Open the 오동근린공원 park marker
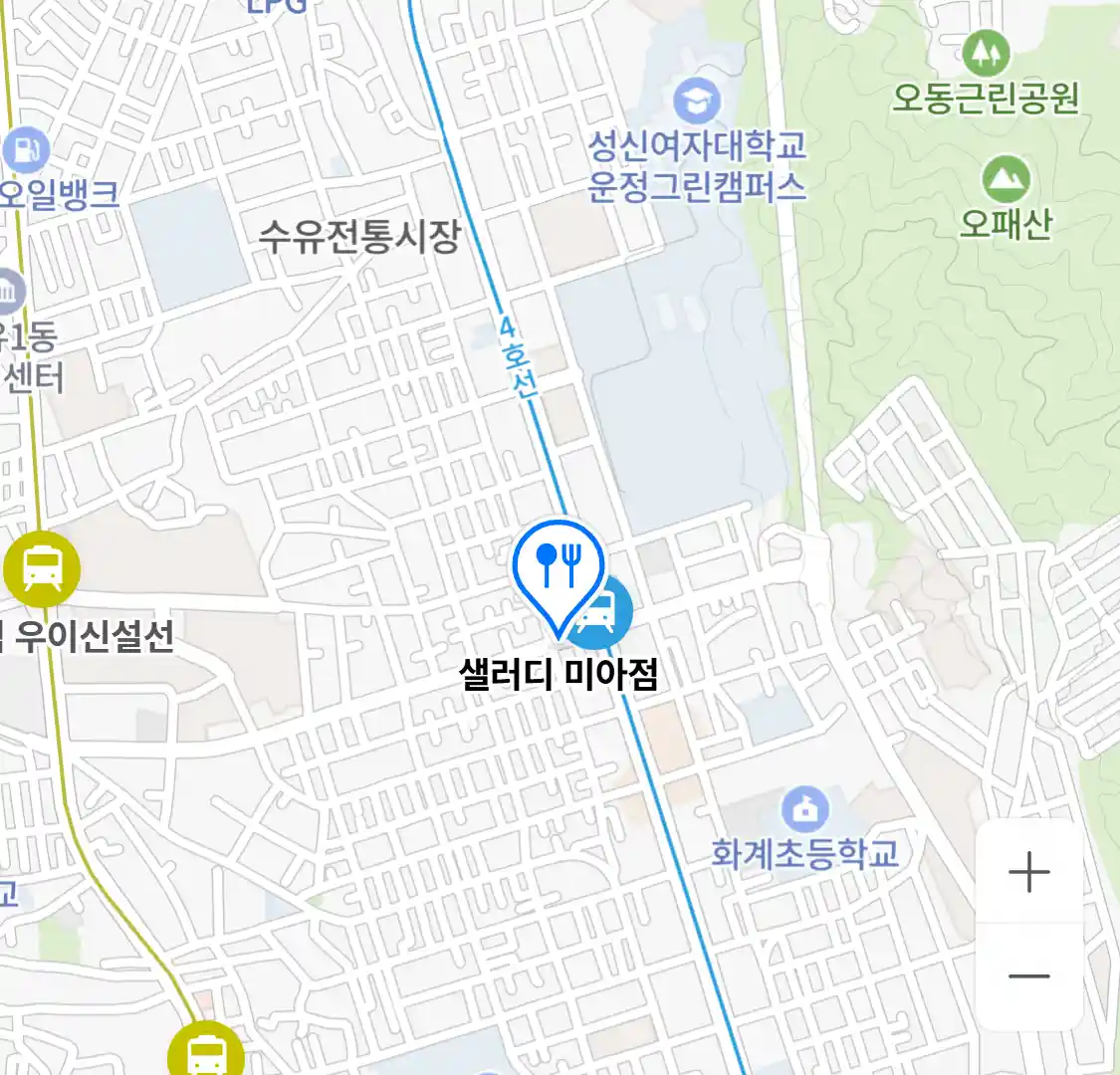This screenshot has height=1075, width=1120. click(x=986, y=52)
